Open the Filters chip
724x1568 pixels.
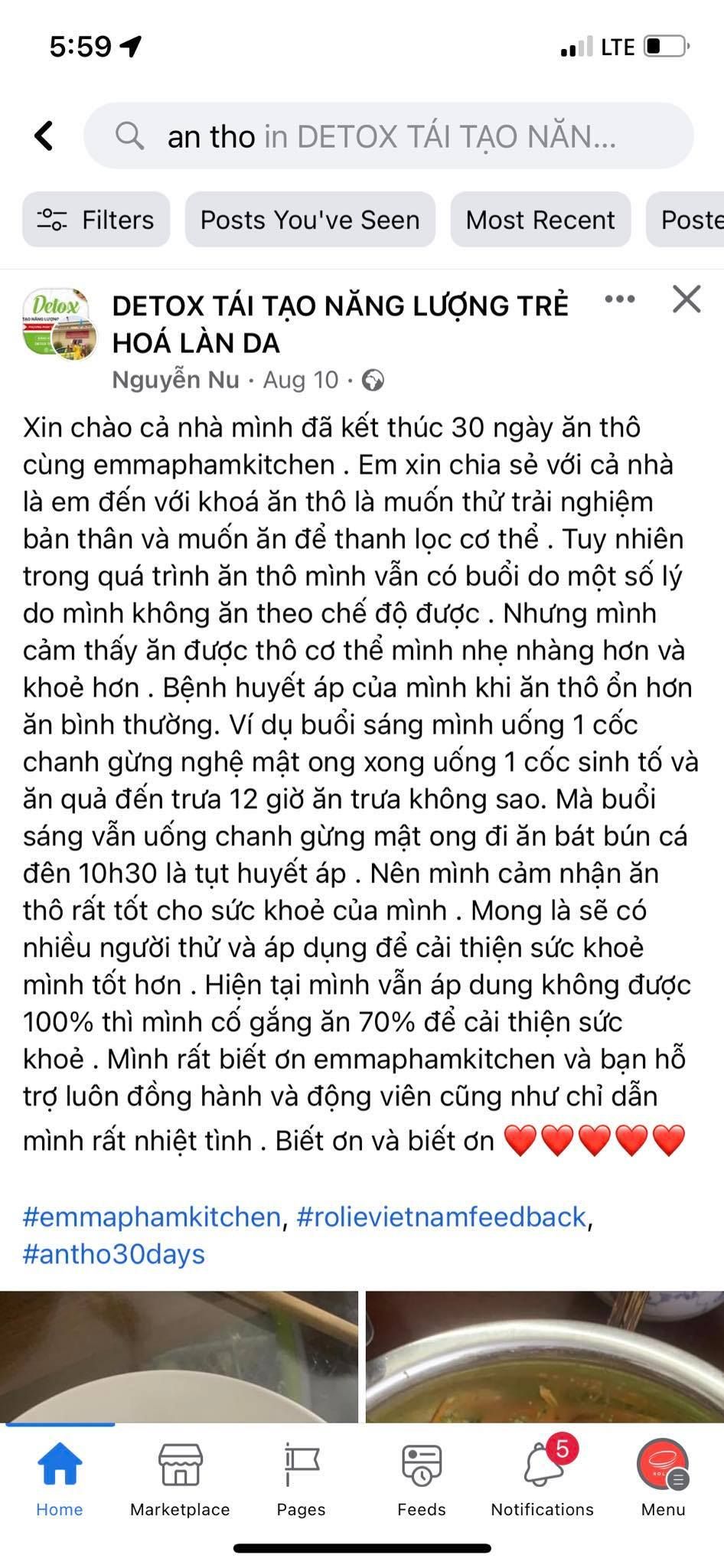click(x=96, y=220)
